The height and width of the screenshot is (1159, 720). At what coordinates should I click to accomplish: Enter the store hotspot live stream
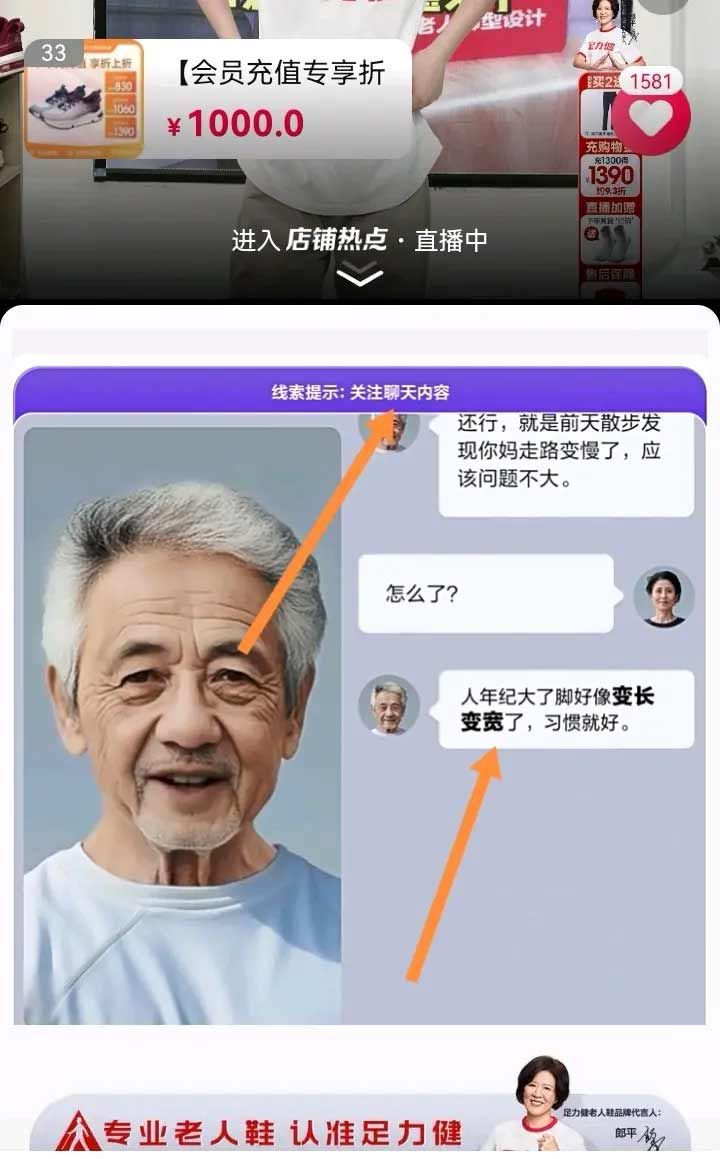coord(360,240)
